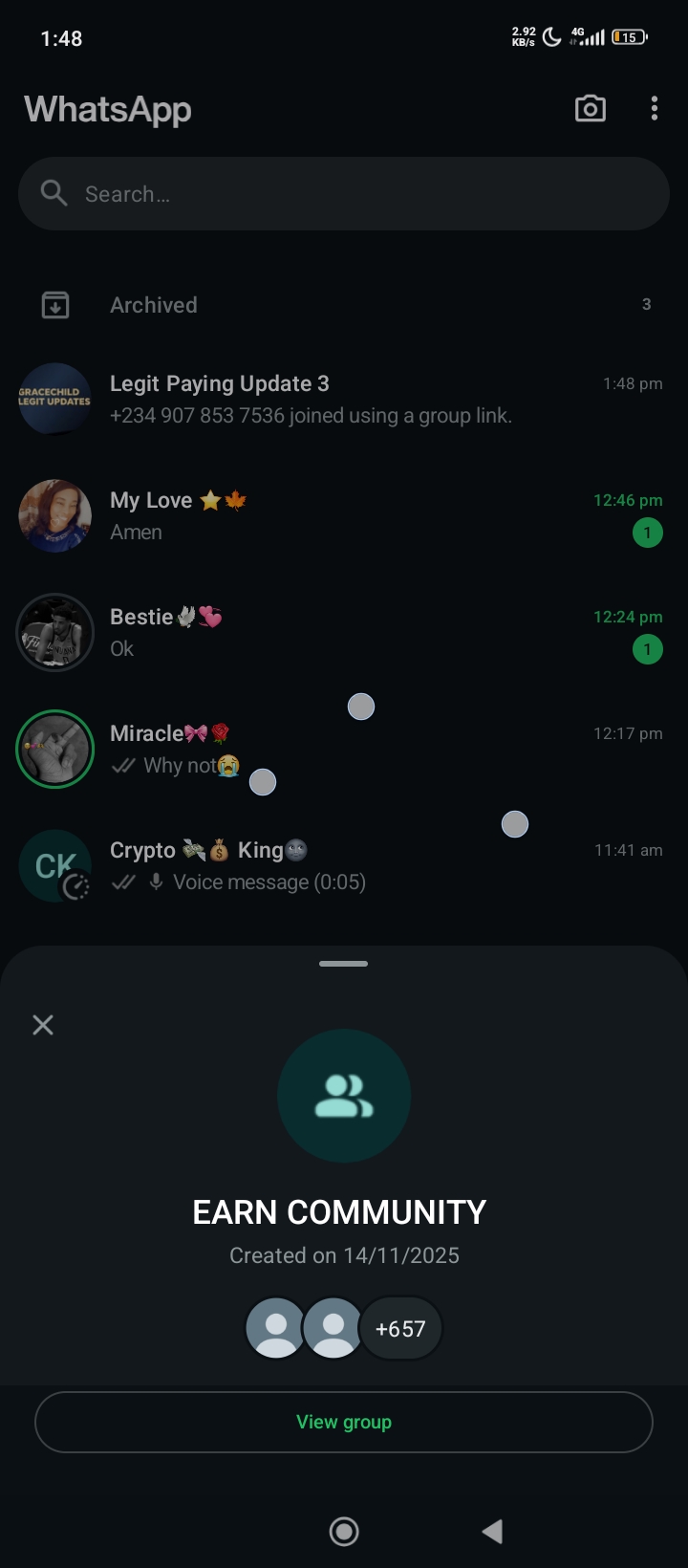Screen dimensions: 688x1568
Task: View Miracle's status via profile picture
Action: 55,750
